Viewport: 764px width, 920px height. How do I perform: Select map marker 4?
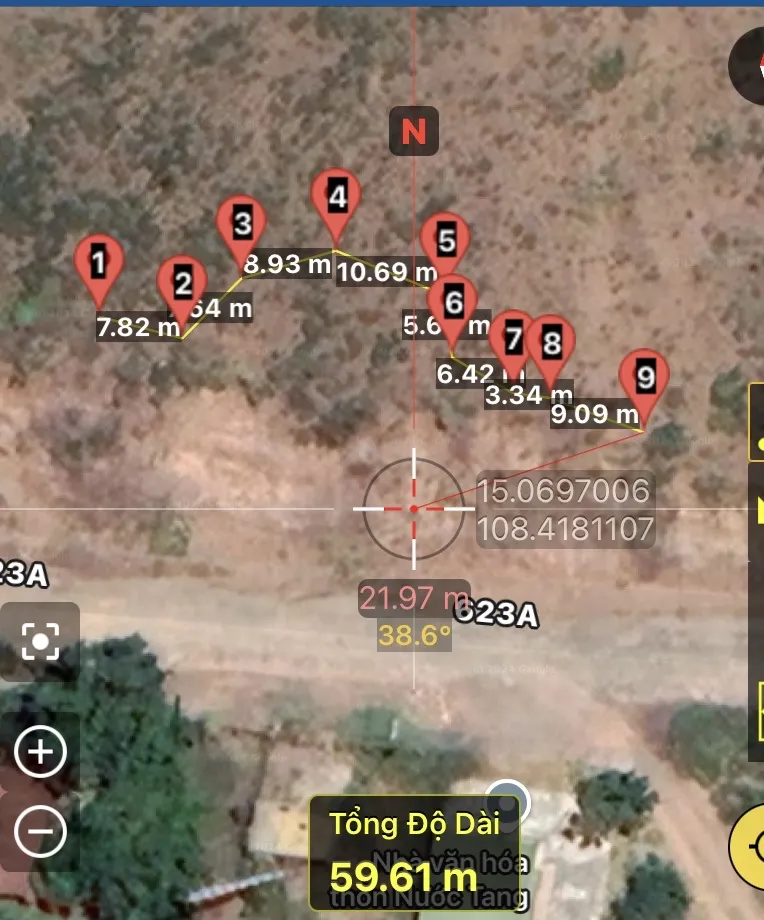(337, 198)
